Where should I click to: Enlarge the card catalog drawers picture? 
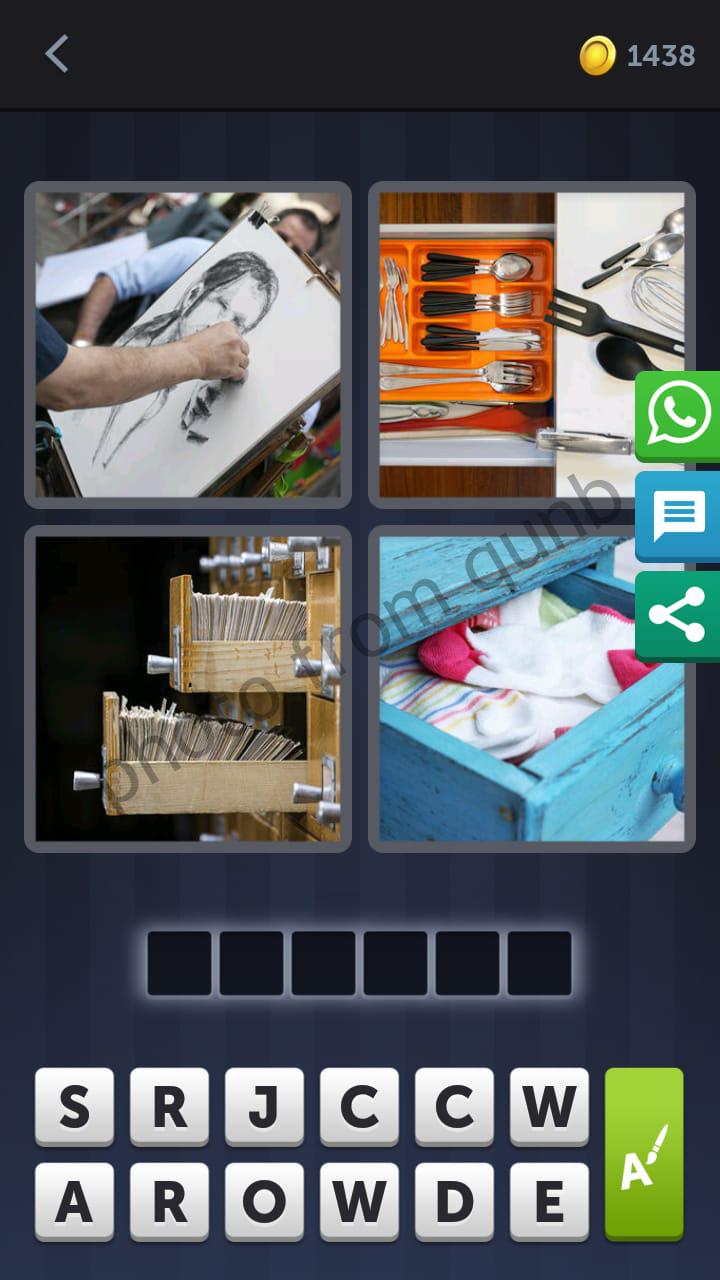(x=188, y=689)
